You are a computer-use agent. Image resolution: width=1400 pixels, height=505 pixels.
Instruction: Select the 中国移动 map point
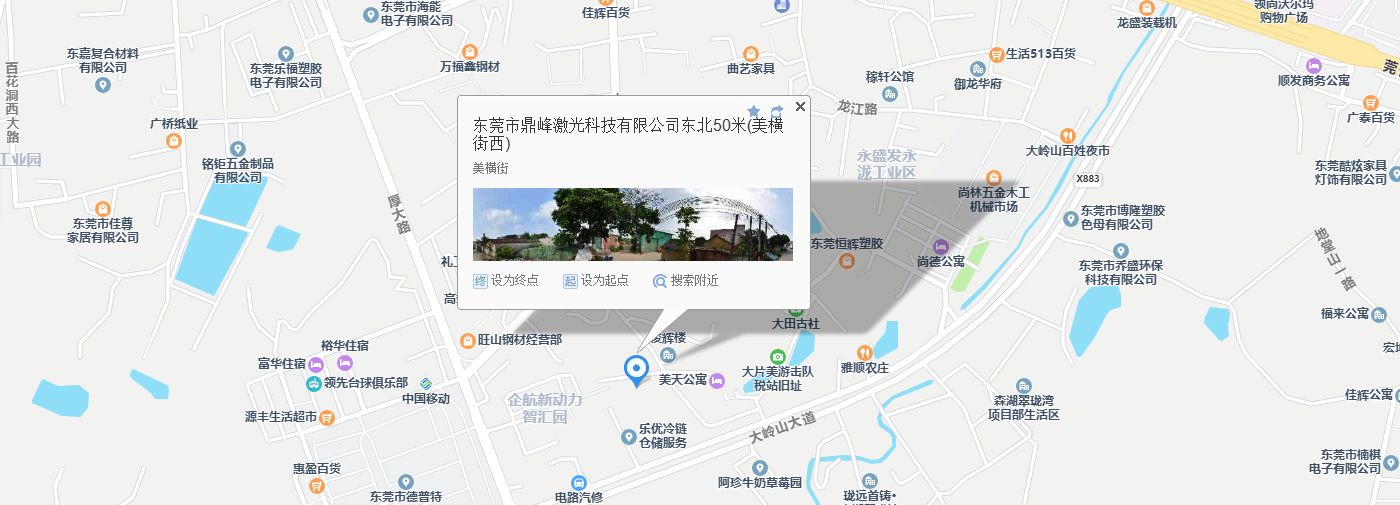(427, 384)
